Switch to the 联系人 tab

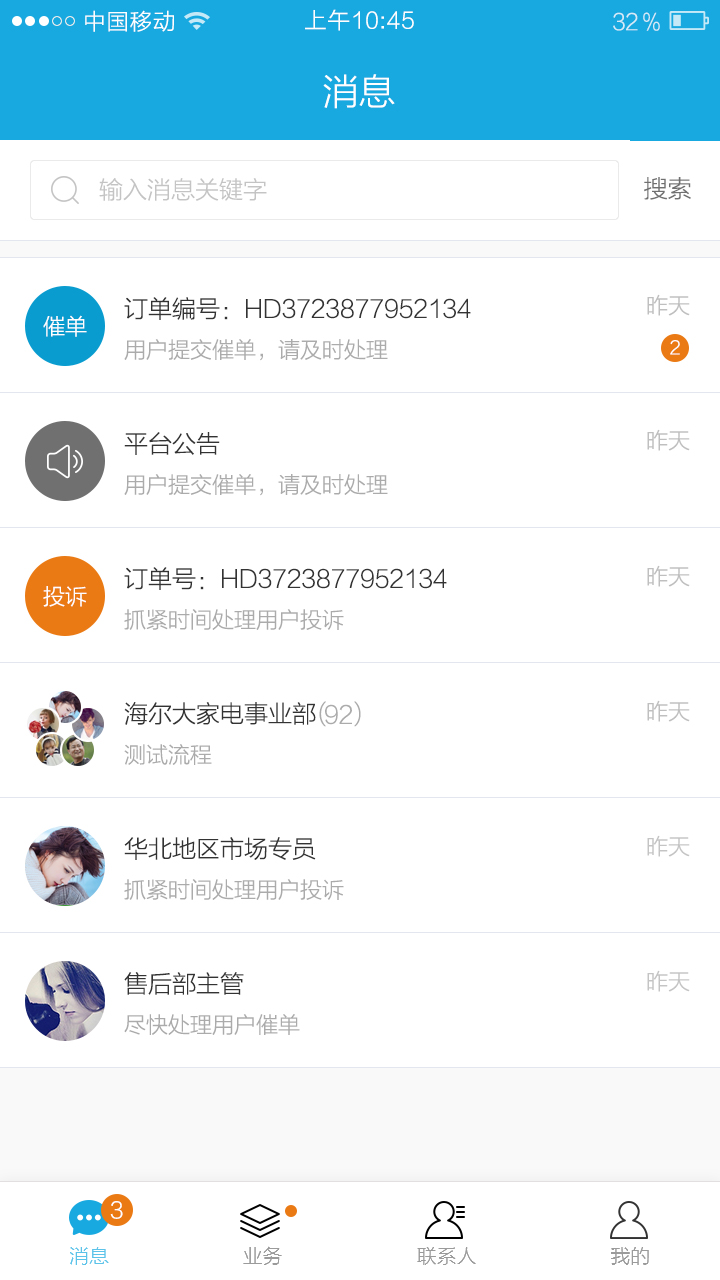point(446,1233)
